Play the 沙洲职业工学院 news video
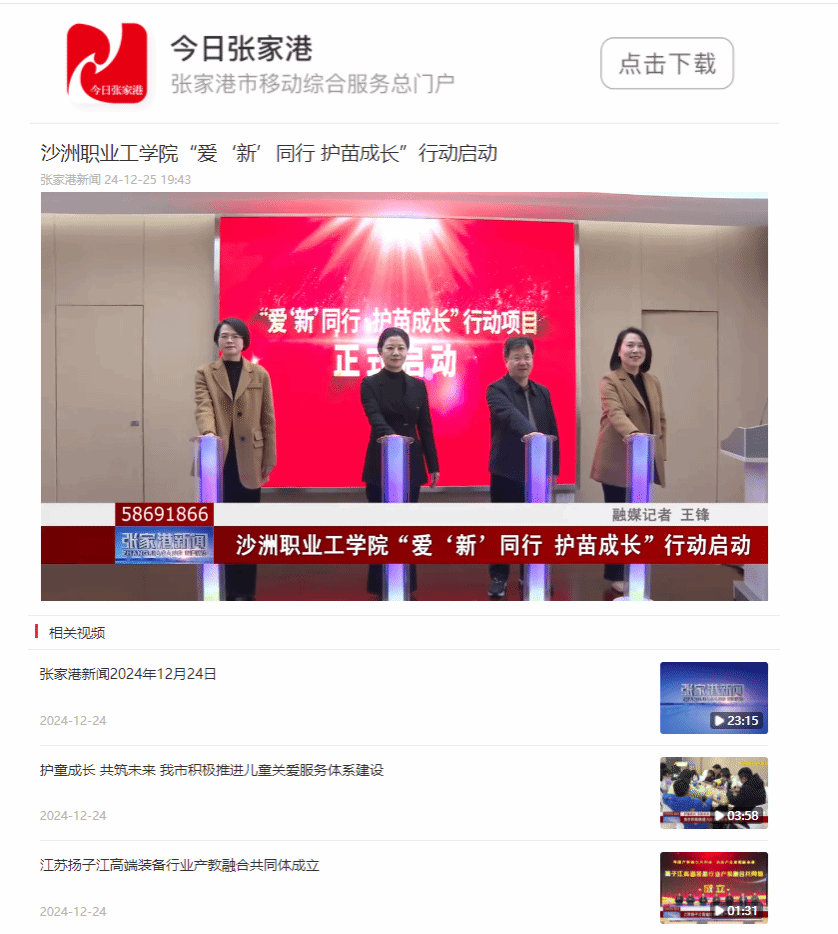The image size is (838, 934). click(x=404, y=396)
